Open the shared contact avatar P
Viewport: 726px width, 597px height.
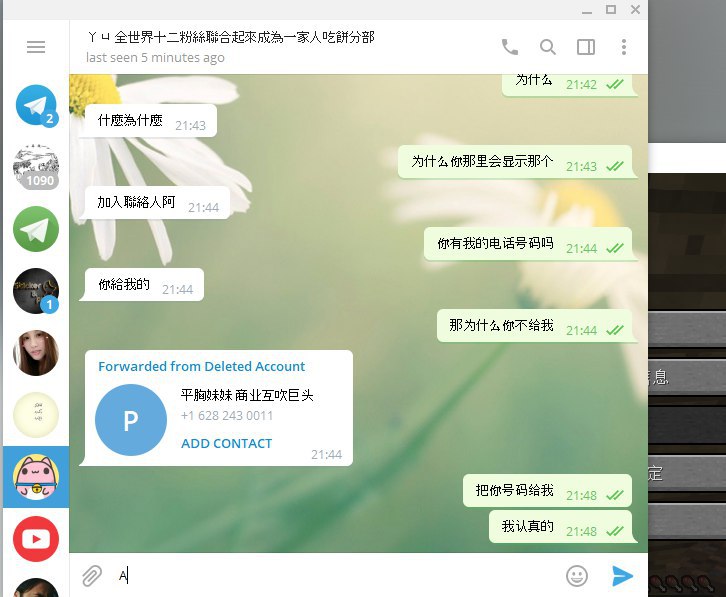[130, 420]
